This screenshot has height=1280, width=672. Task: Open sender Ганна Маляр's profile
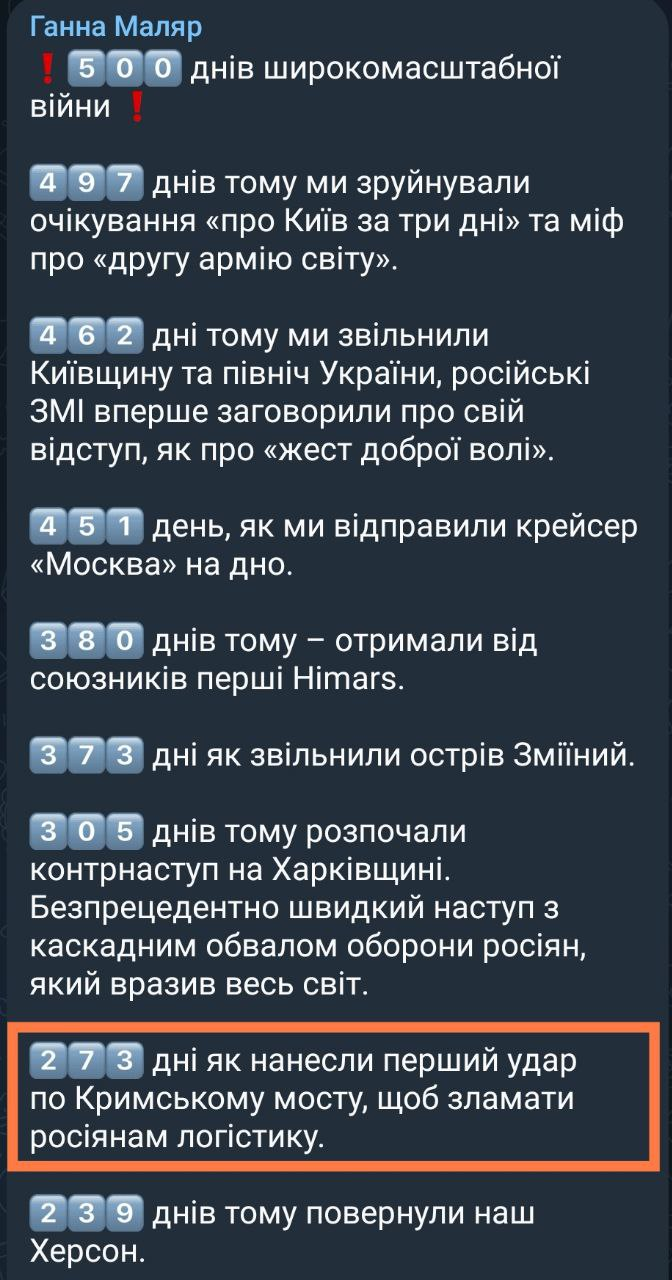coord(116,26)
